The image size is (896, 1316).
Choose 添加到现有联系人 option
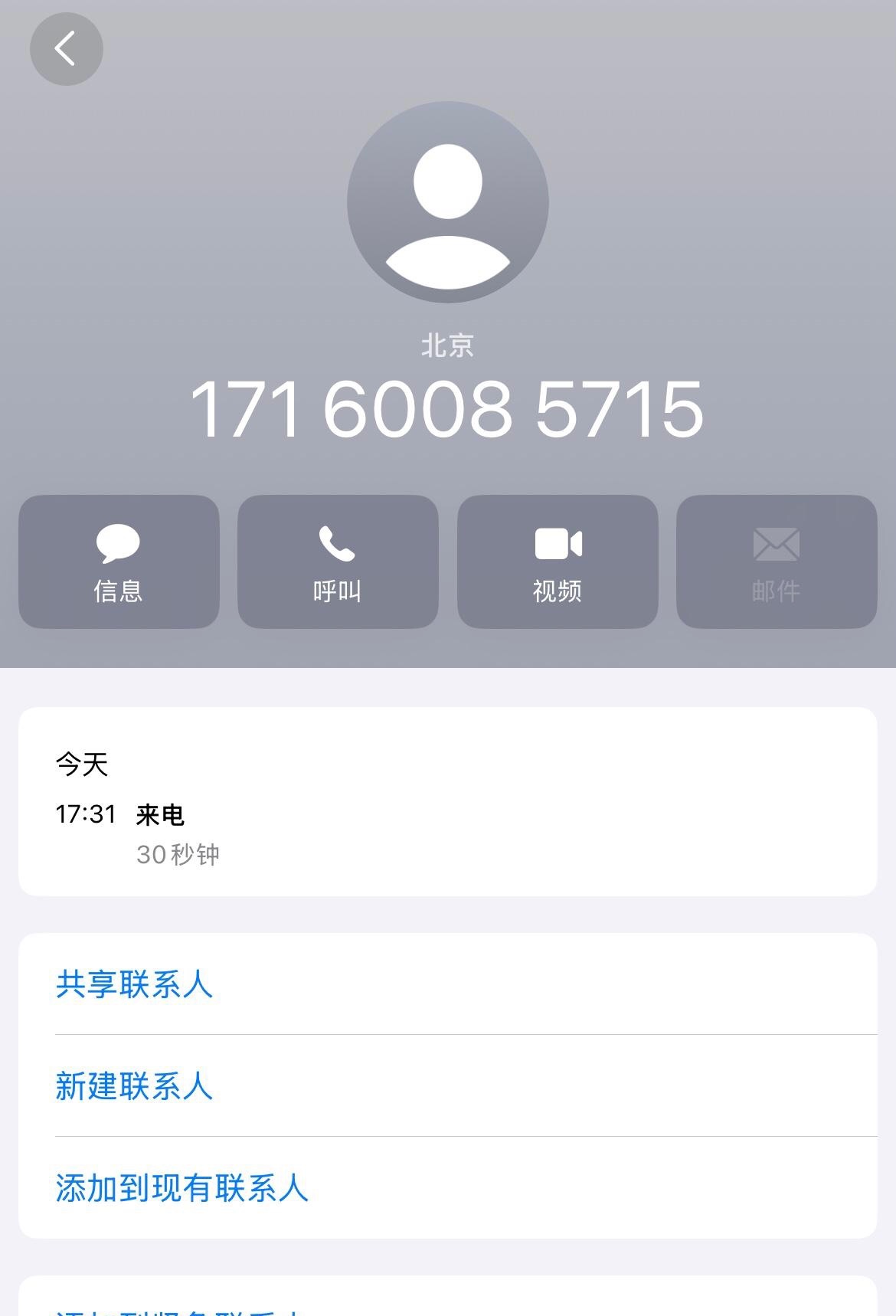[182, 1188]
